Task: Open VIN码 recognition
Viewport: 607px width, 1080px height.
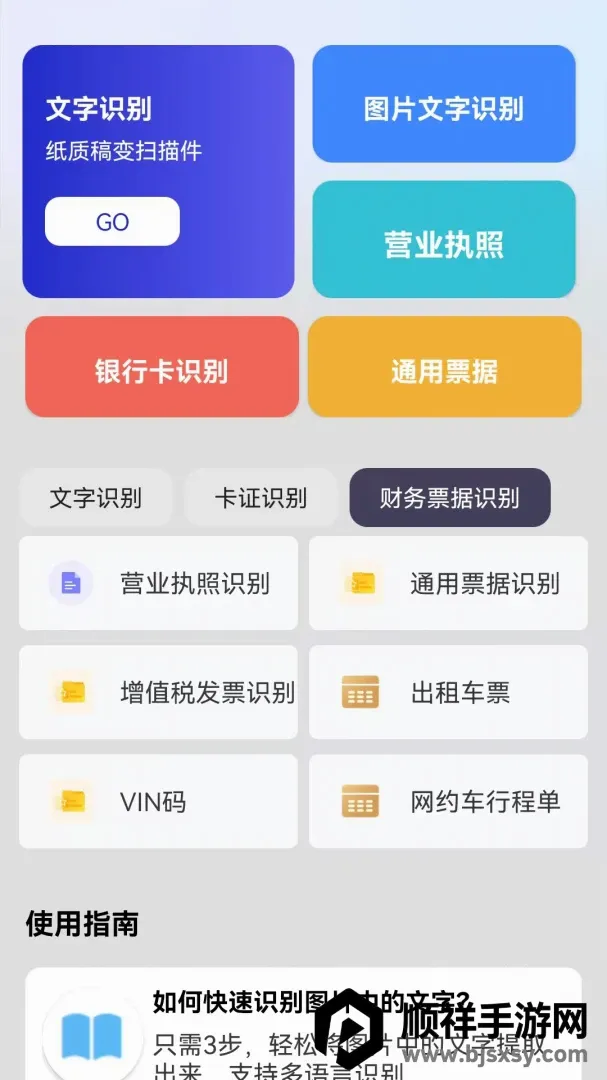Action: coord(158,801)
